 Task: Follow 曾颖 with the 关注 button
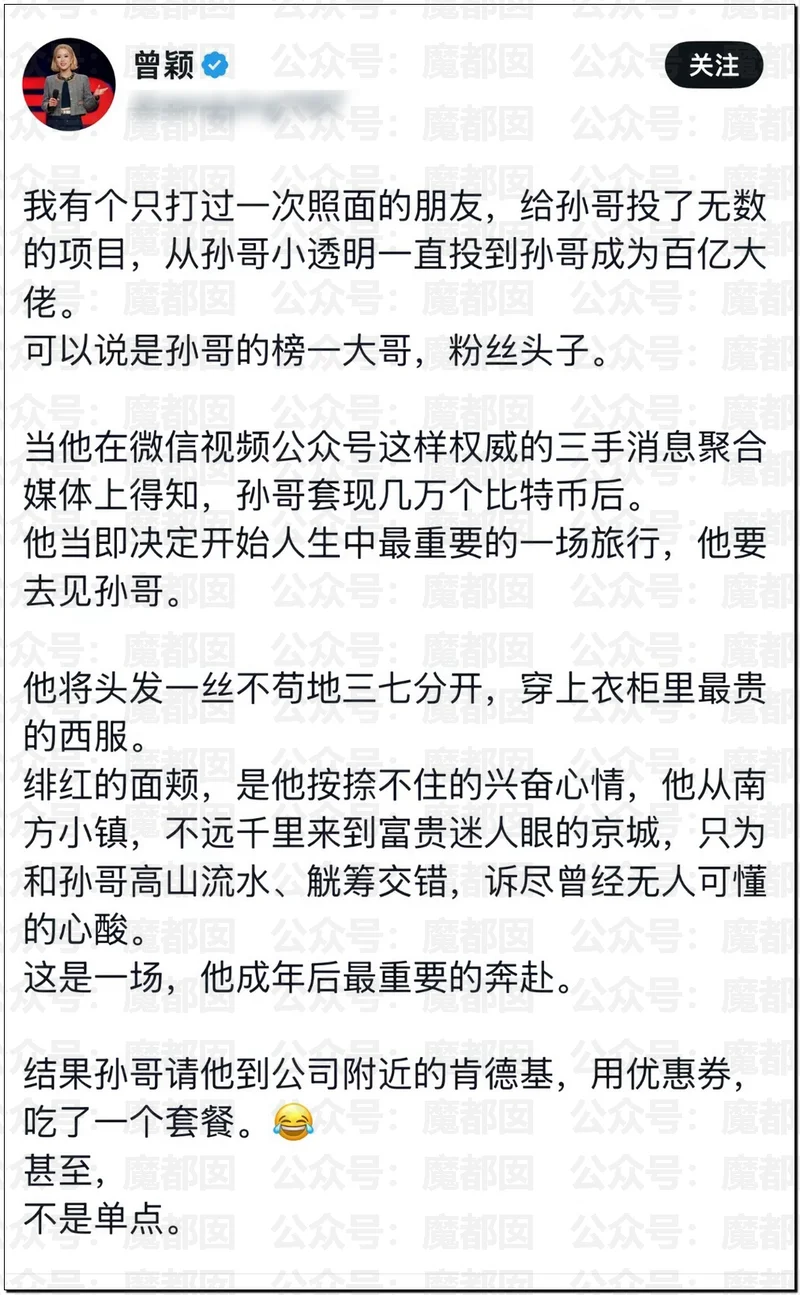pos(713,66)
